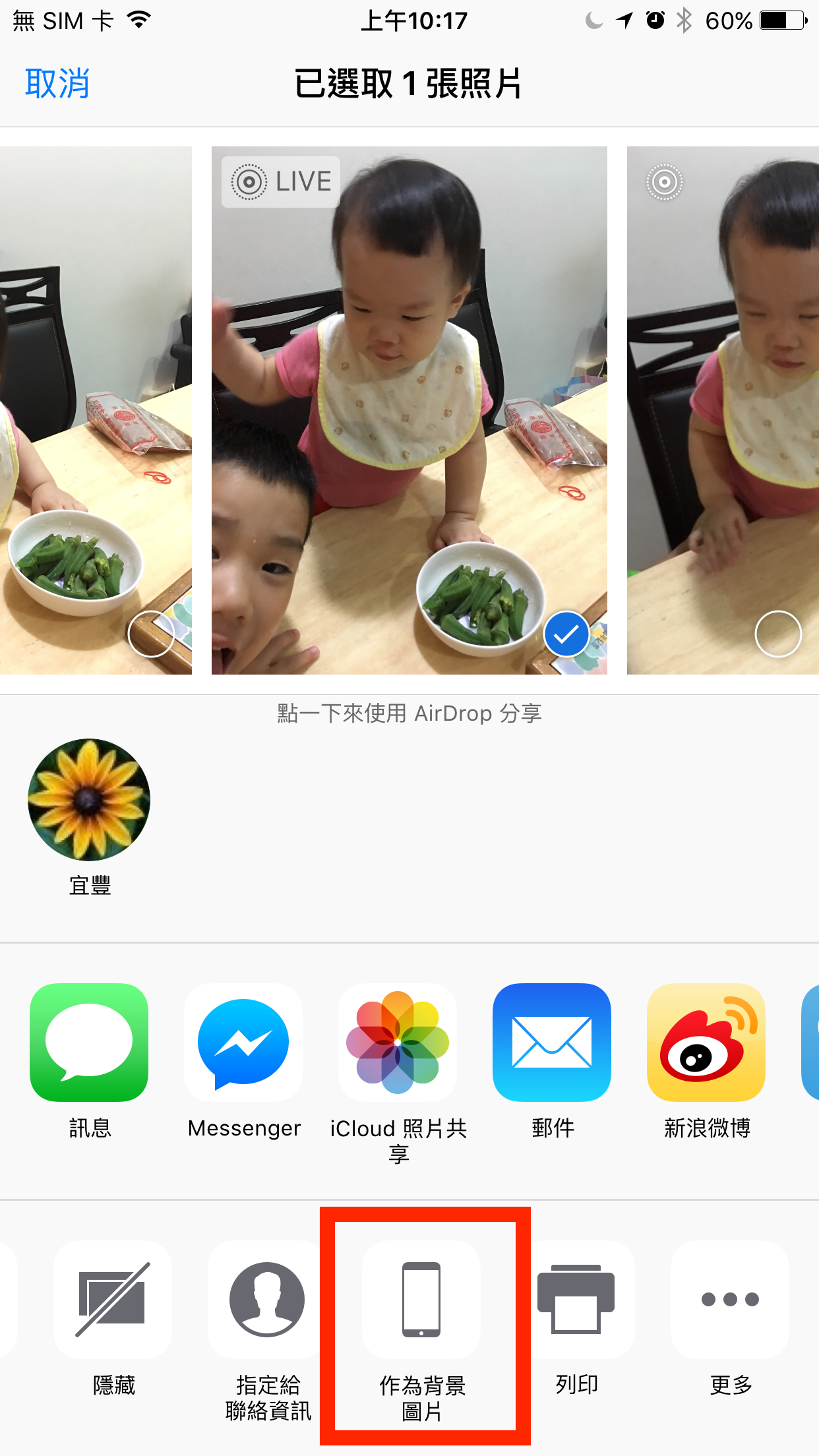819x1456 pixels.
Task: Select the photo on the left
Action: coord(151,634)
